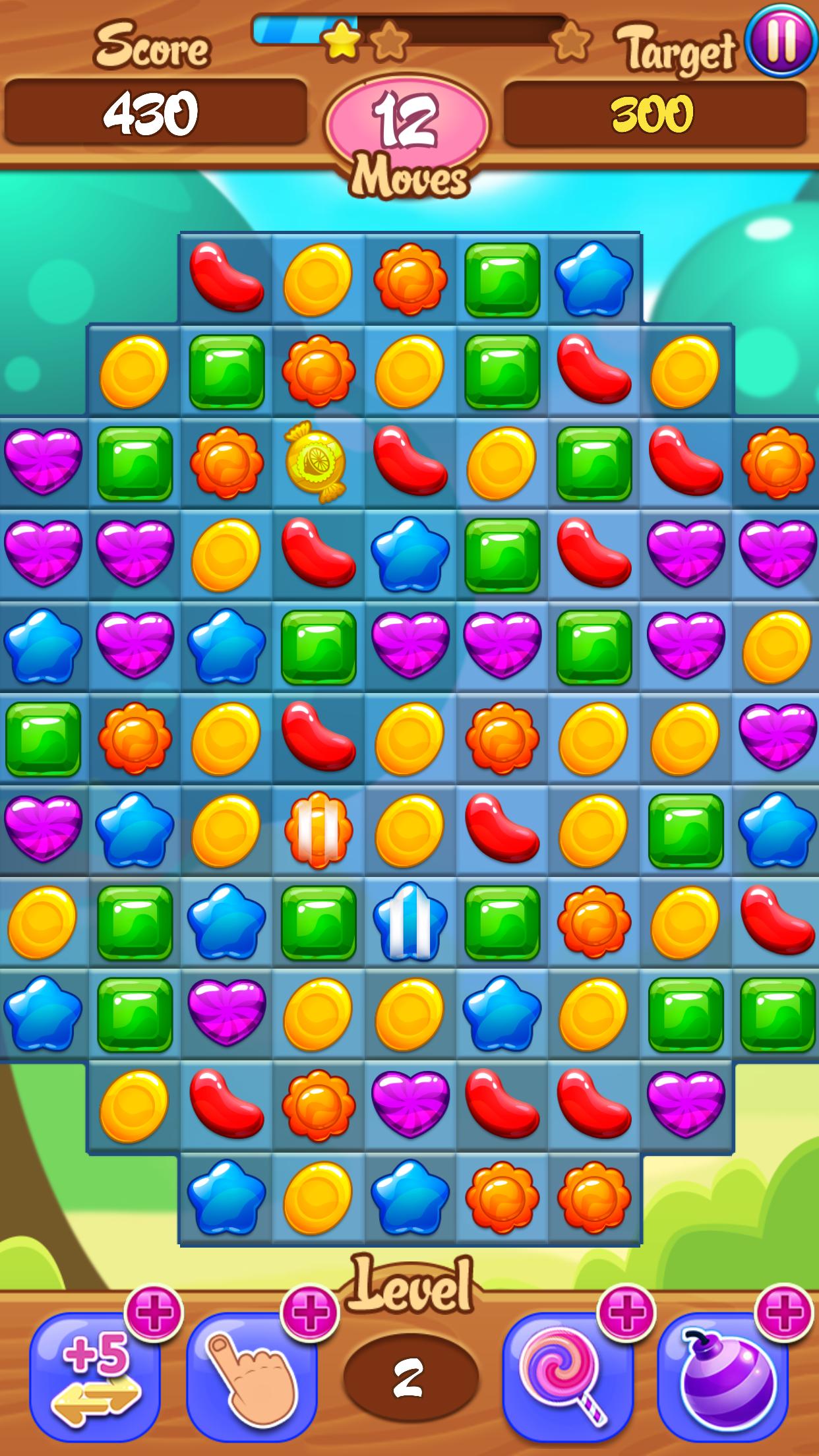
Task: Add more +5 moves boosters
Action: [154, 1313]
